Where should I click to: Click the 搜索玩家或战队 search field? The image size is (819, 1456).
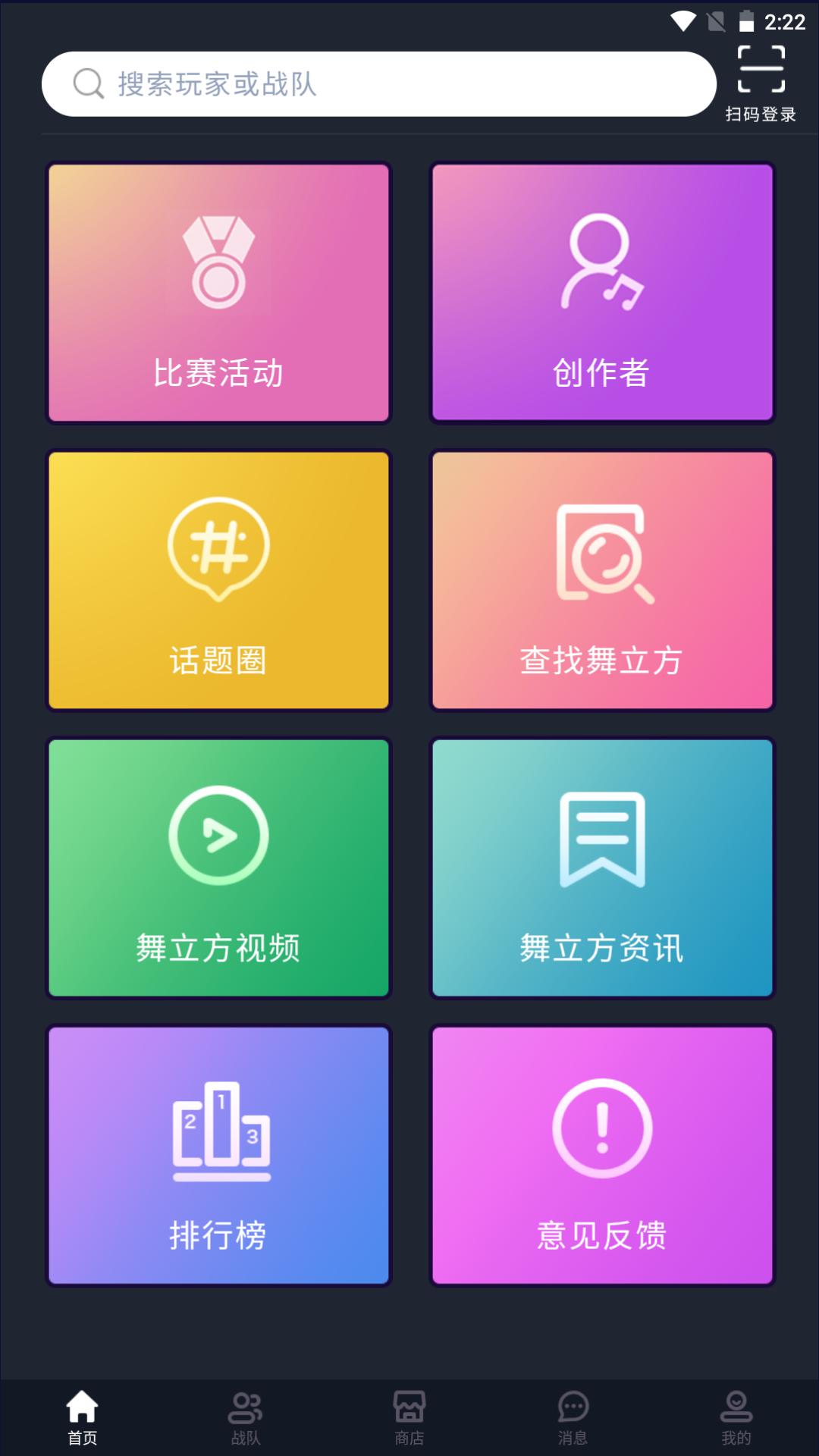[x=379, y=83]
